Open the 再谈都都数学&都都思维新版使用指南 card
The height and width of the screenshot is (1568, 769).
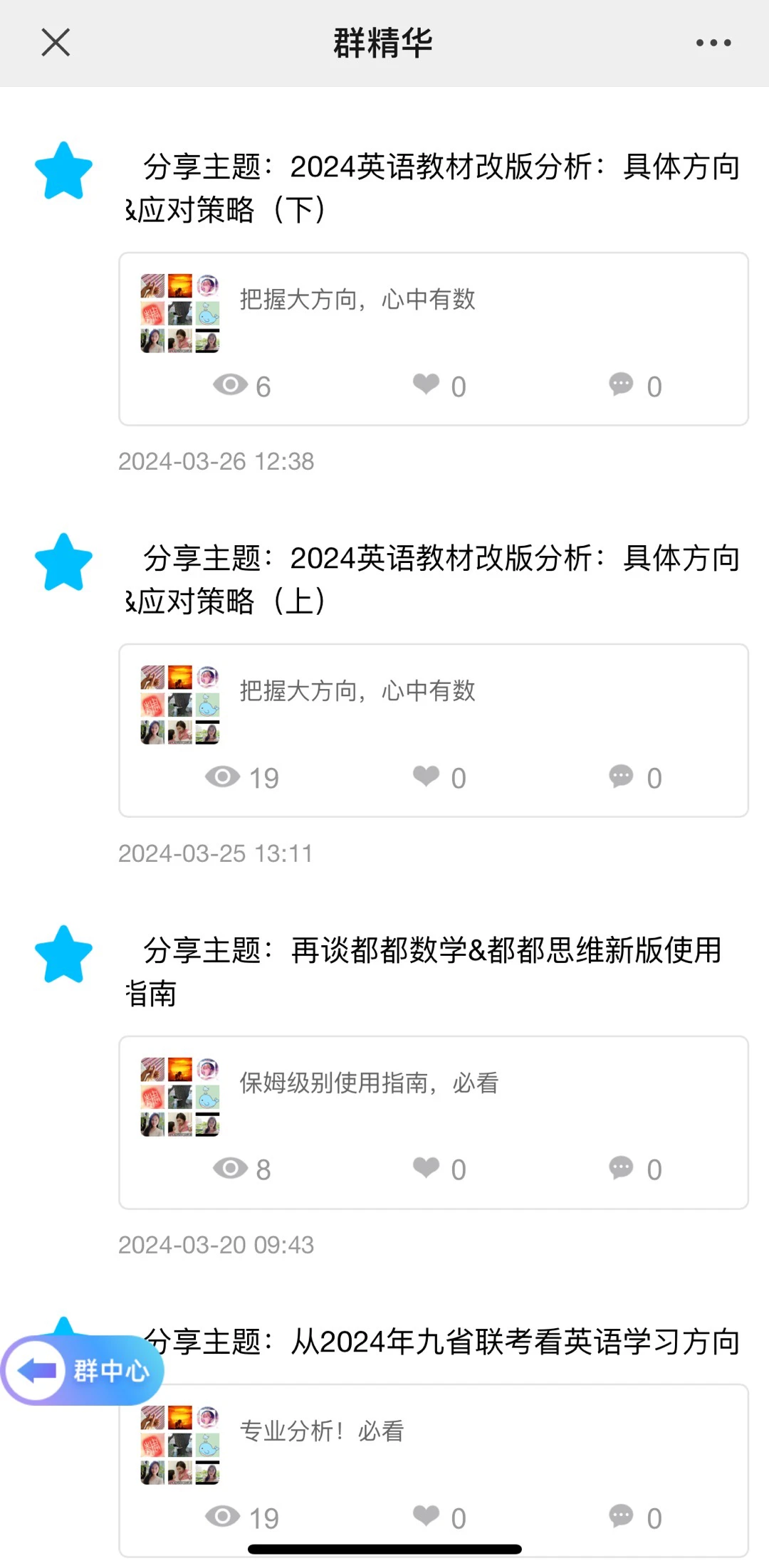coord(433,1096)
